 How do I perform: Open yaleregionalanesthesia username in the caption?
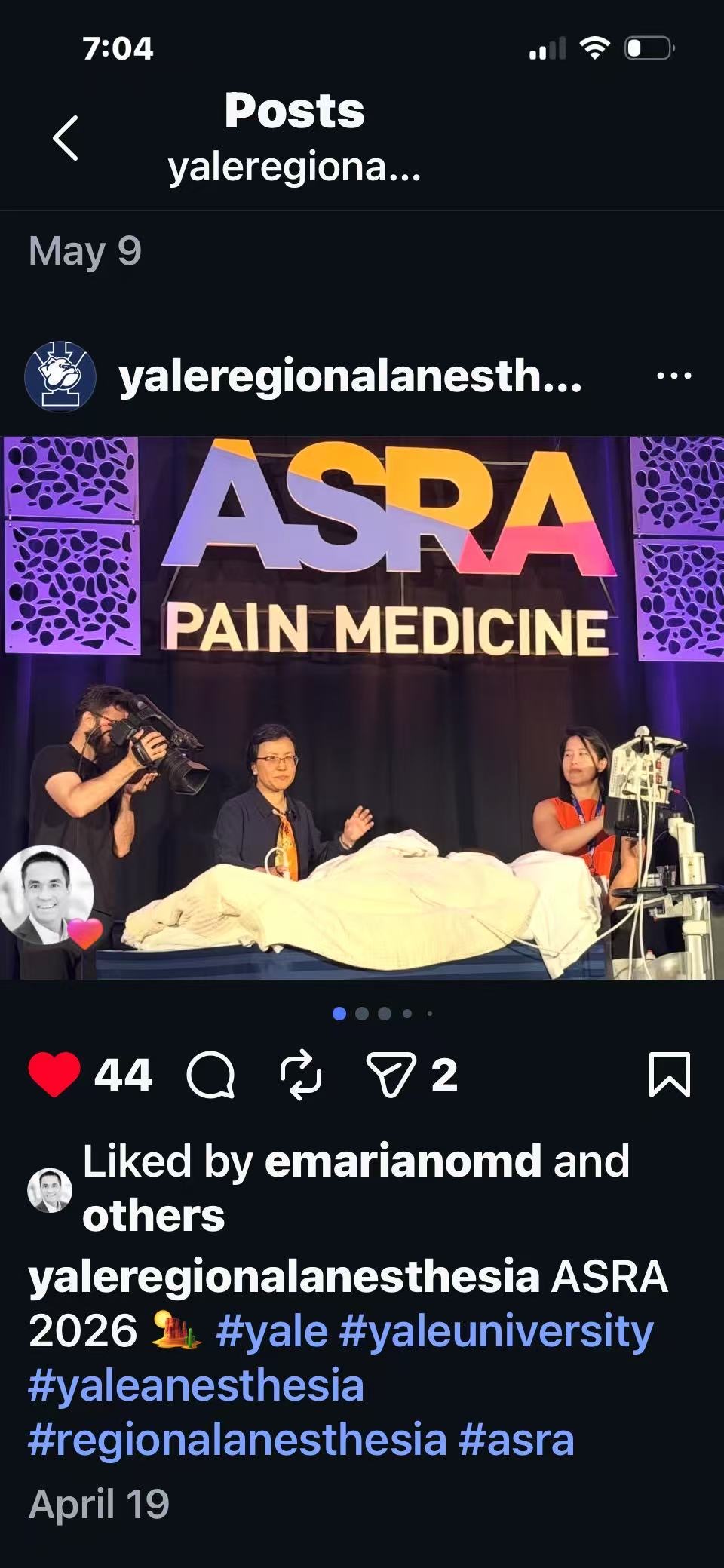pos(284,1276)
